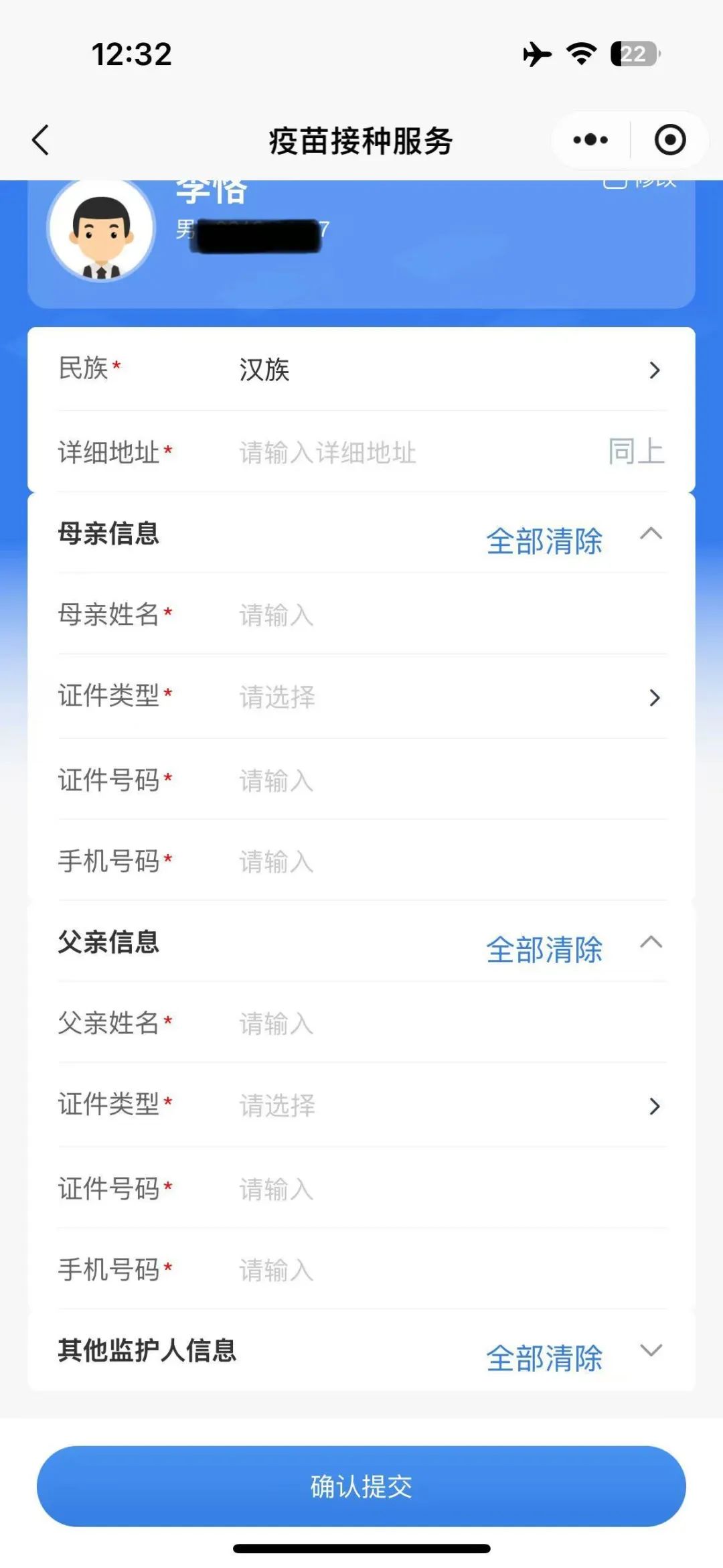Click 全部清除 for mother's information
This screenshot has height=1568, width=723.
coord(545,538)
